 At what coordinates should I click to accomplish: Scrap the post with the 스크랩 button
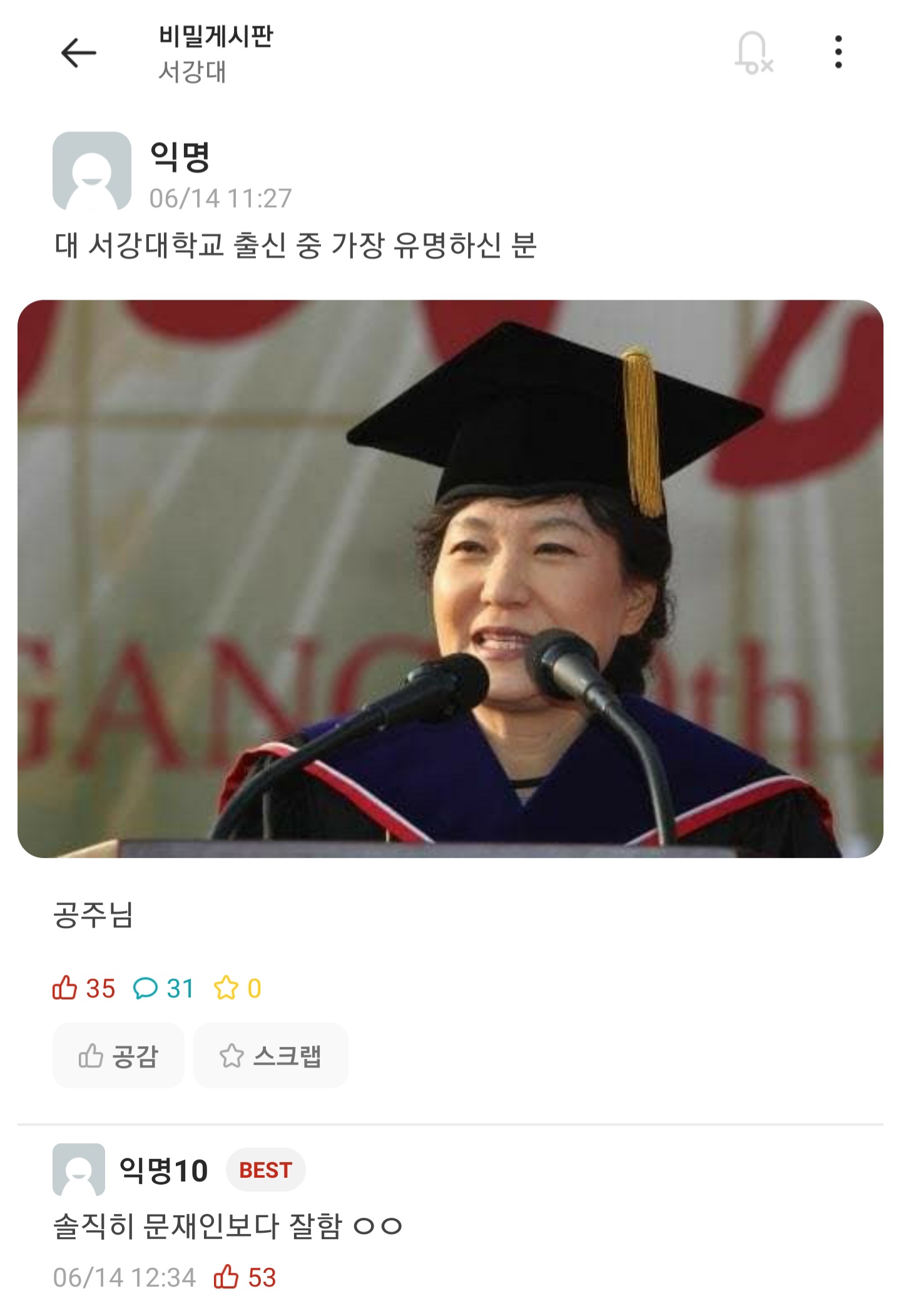coord(270,1056)
